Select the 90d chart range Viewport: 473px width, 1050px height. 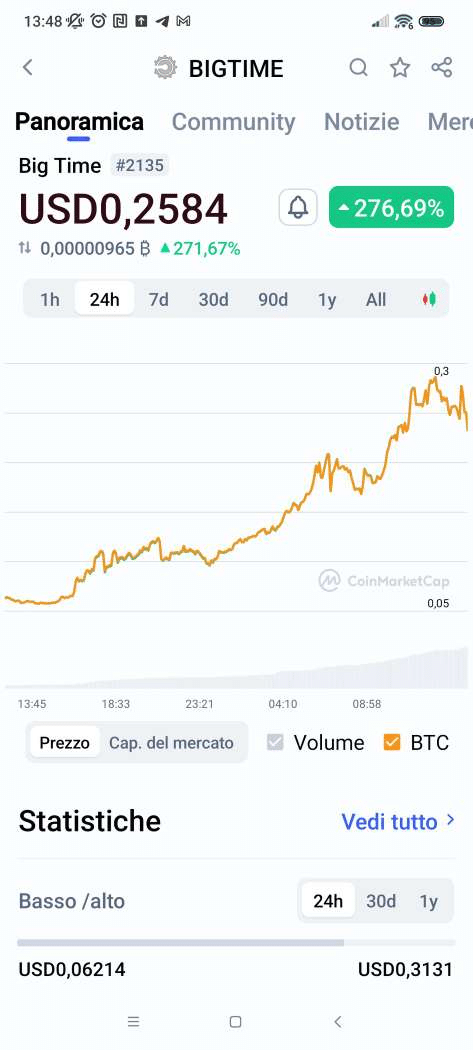(273, 299)
